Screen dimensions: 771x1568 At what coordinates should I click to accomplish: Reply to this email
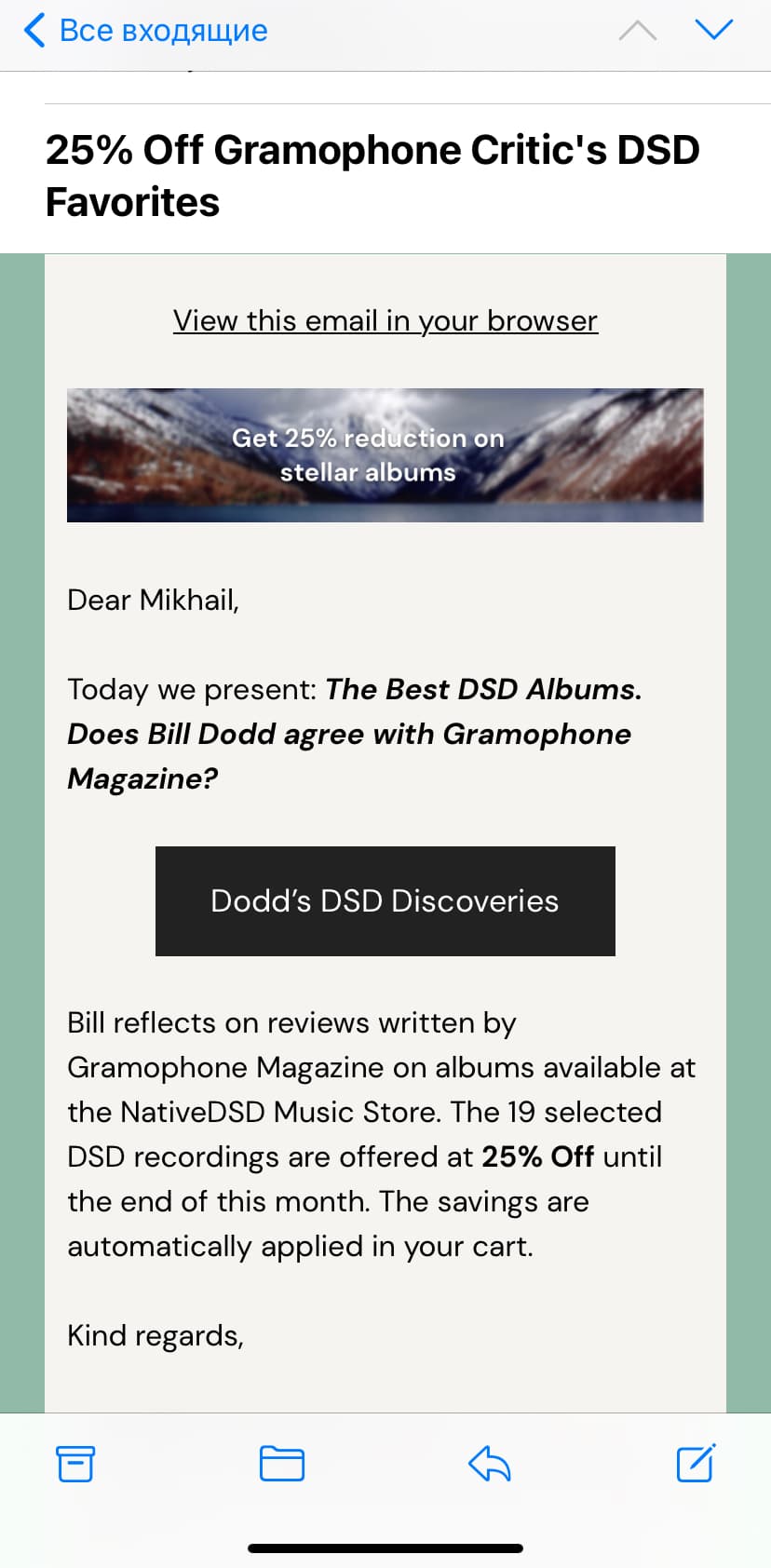pos(490,1464)
